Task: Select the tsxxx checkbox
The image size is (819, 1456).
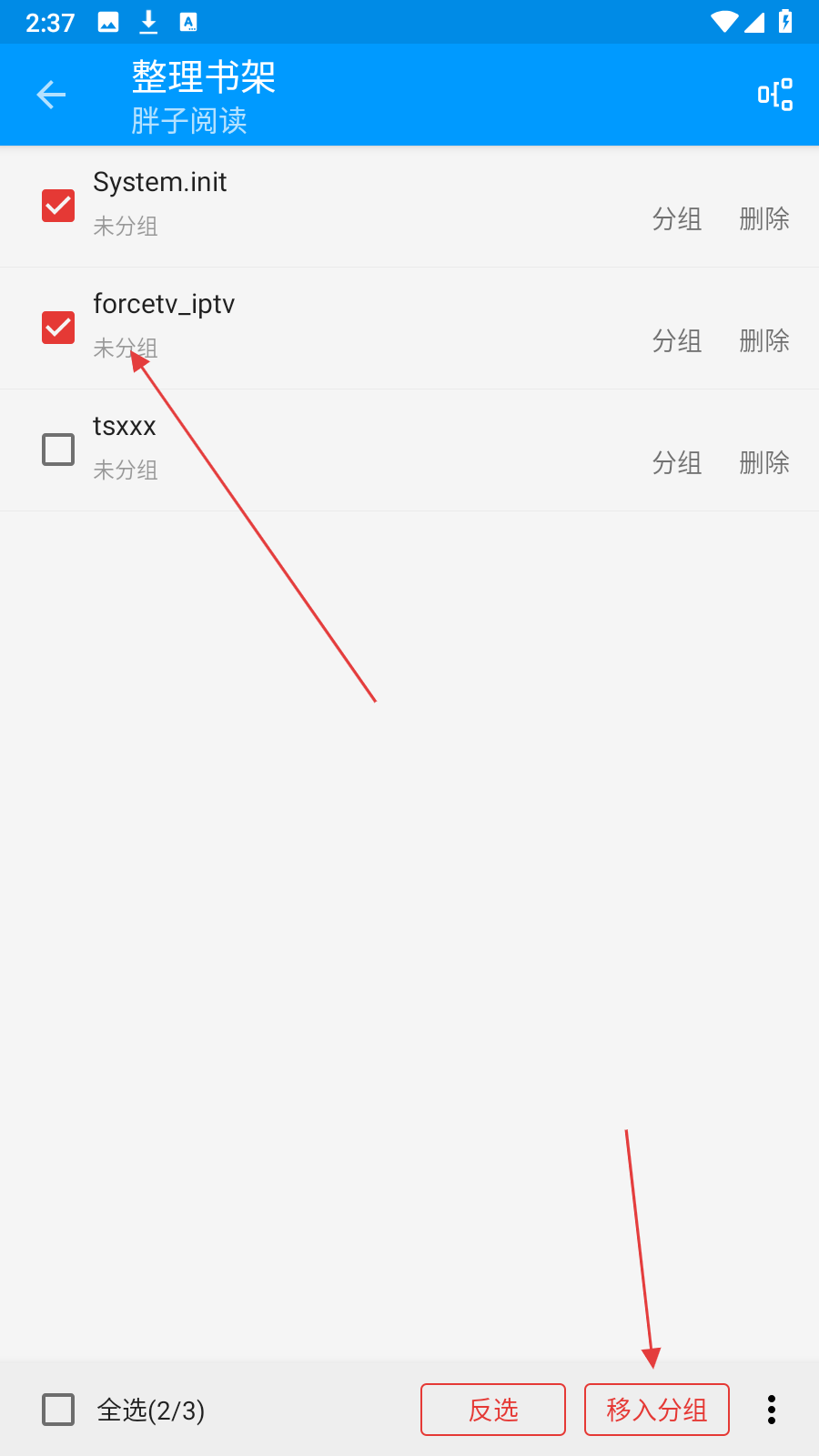Action: coord(58,450)
